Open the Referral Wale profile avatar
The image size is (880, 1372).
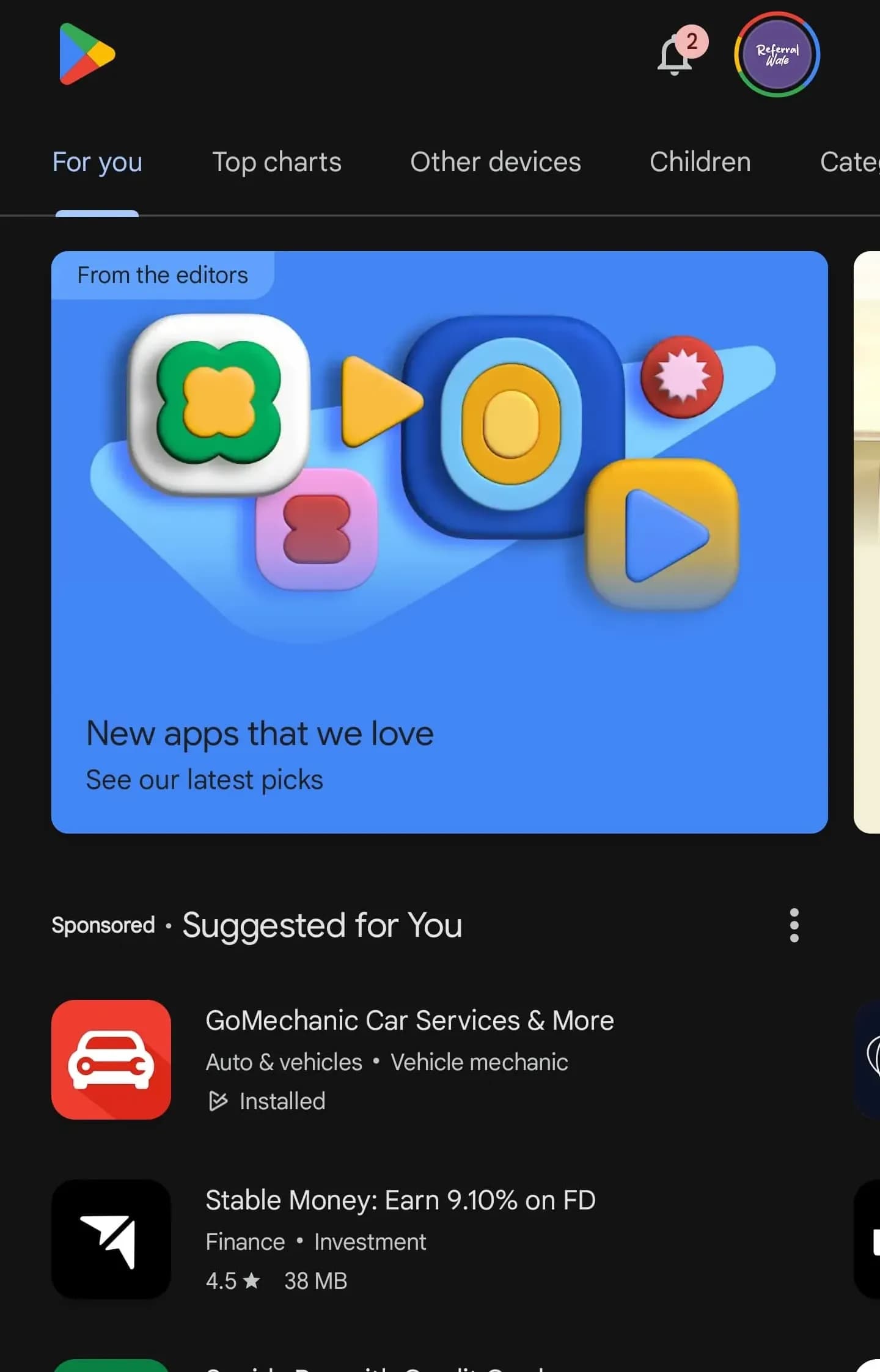[777, 54]
